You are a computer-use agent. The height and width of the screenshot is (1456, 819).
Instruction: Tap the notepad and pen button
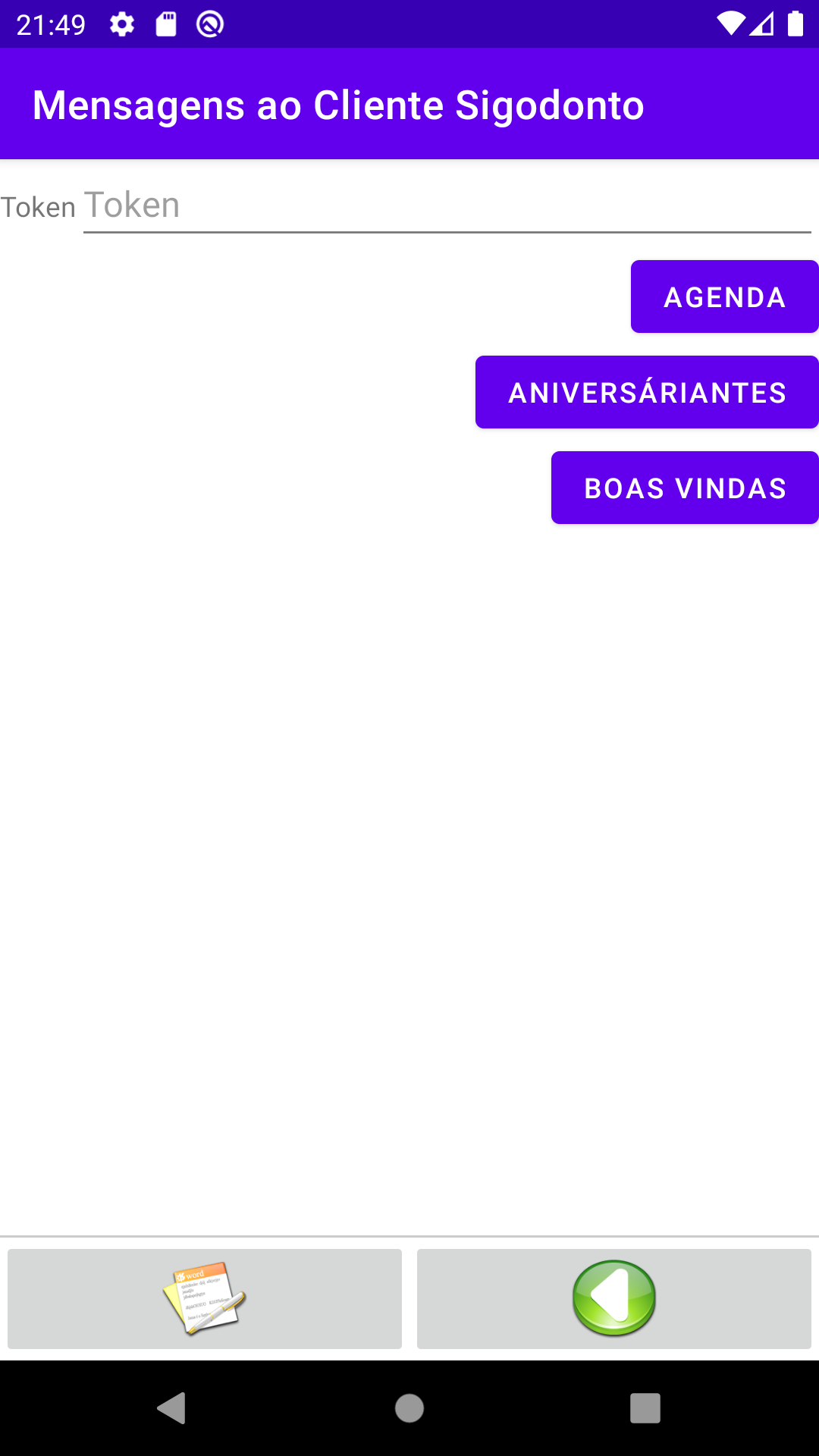(205, 1298)
